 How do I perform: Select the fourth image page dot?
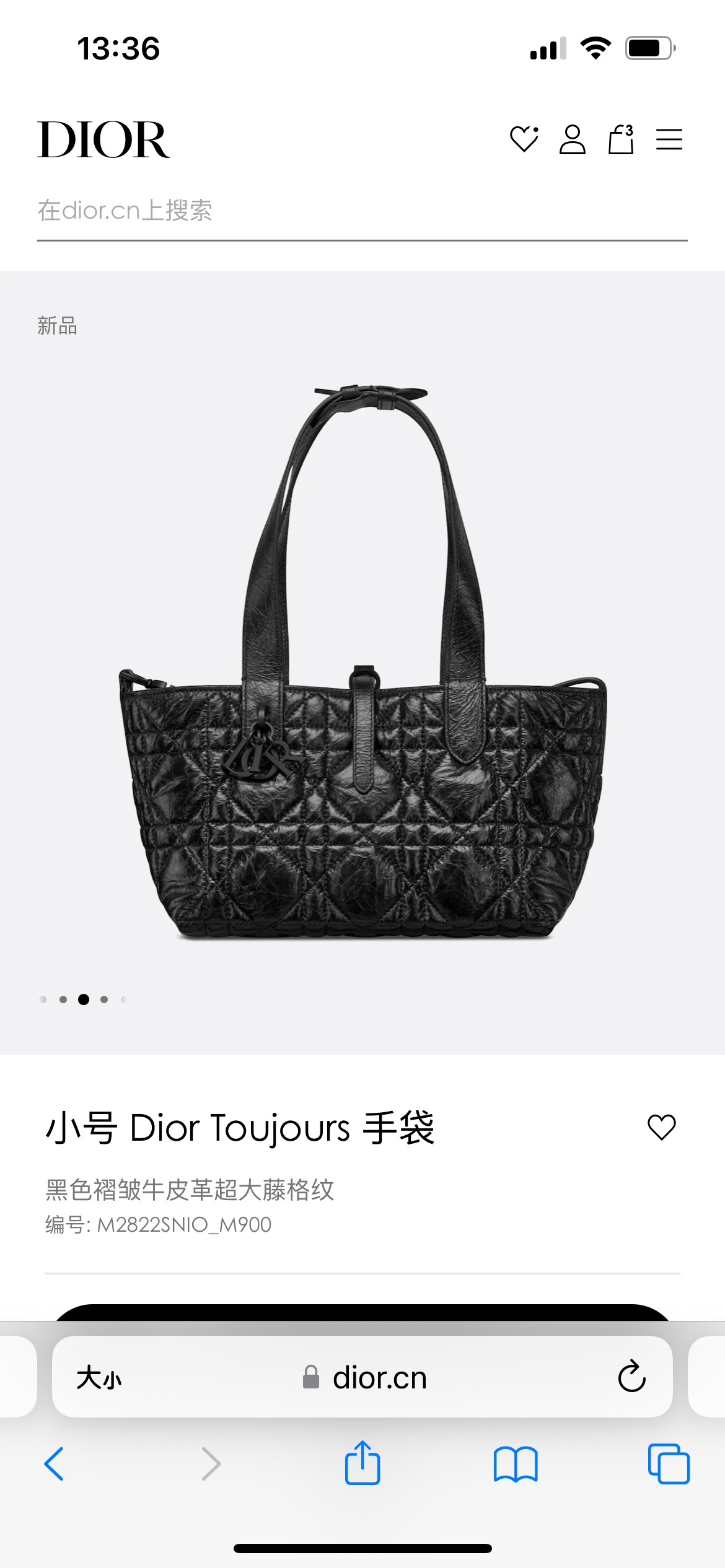pos(104,1000)
